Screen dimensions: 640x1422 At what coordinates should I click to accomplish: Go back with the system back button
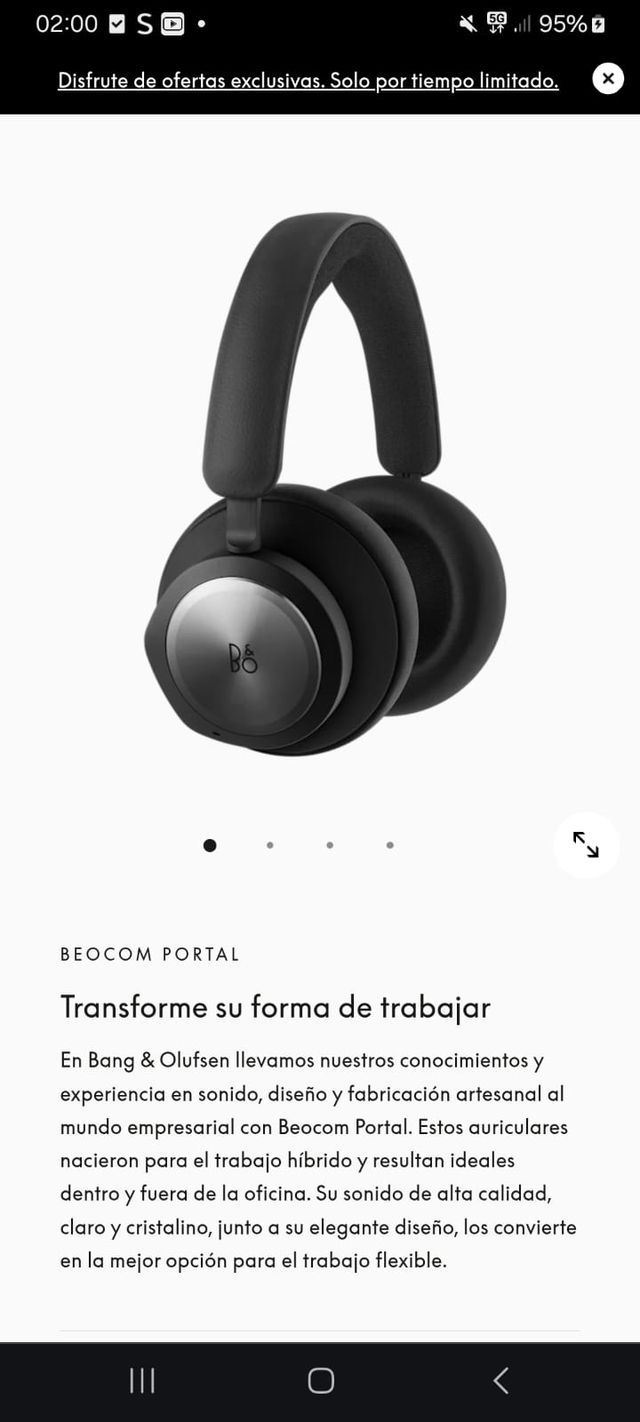(x=501, y=1381)
